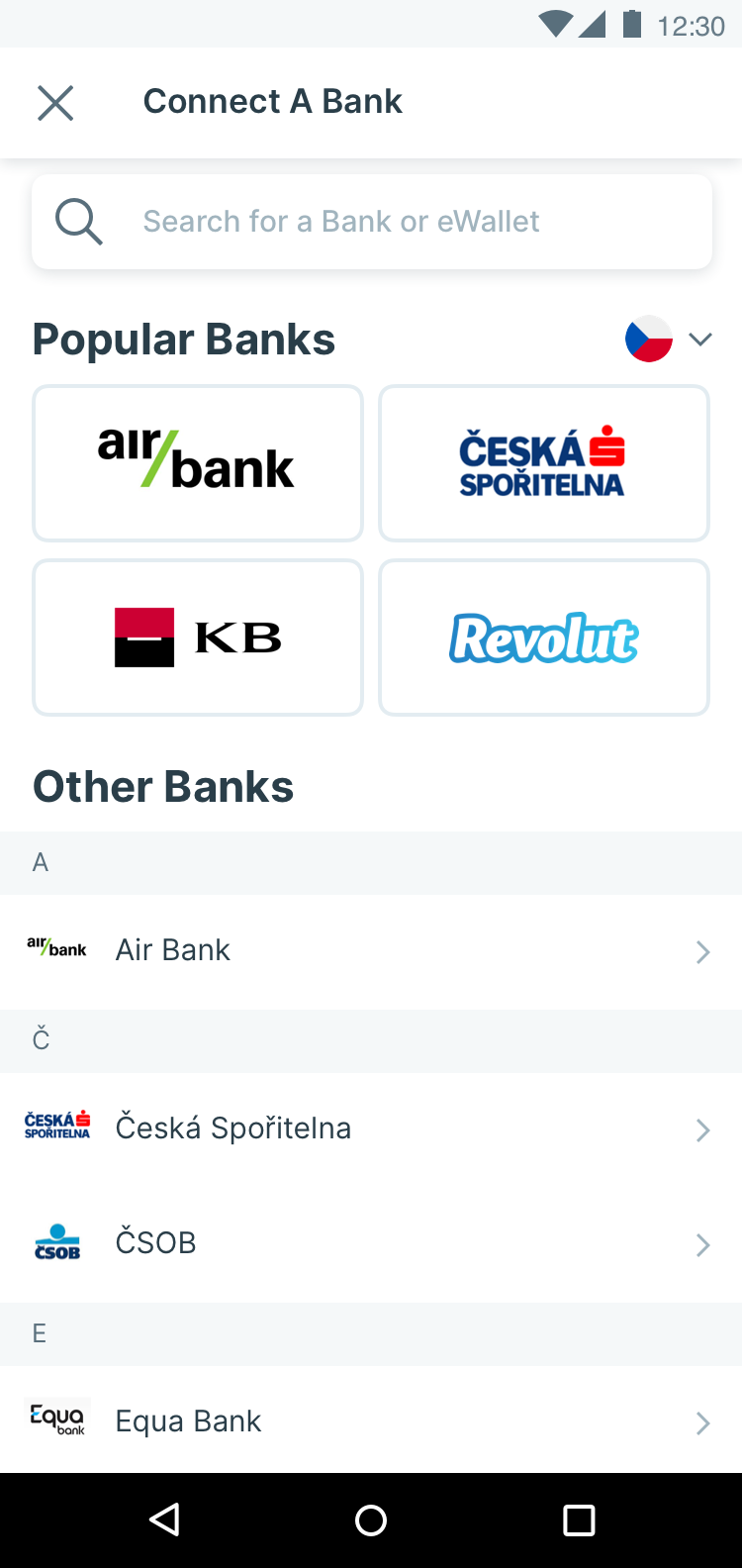This screenshot has height=1568, width=742.
Task: Open Air Bank from the list
Action: click(371, 951)
